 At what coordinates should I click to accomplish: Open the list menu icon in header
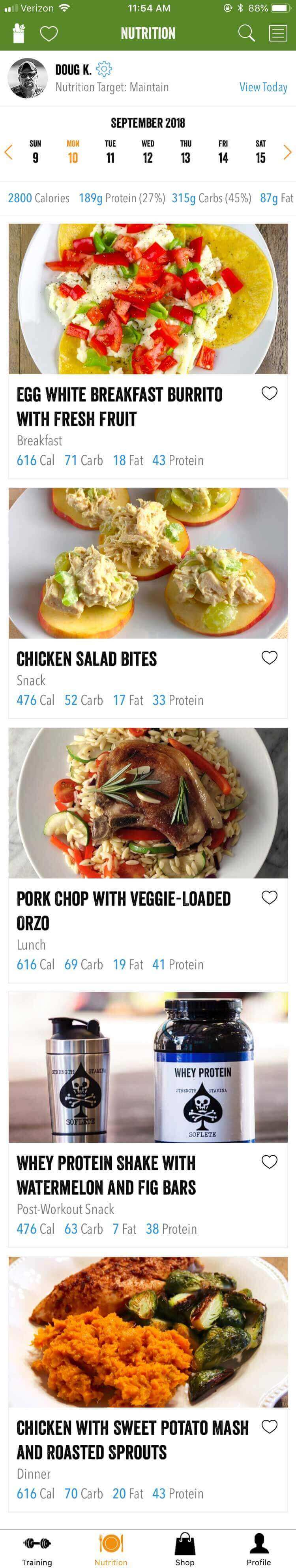pos(278,33)
